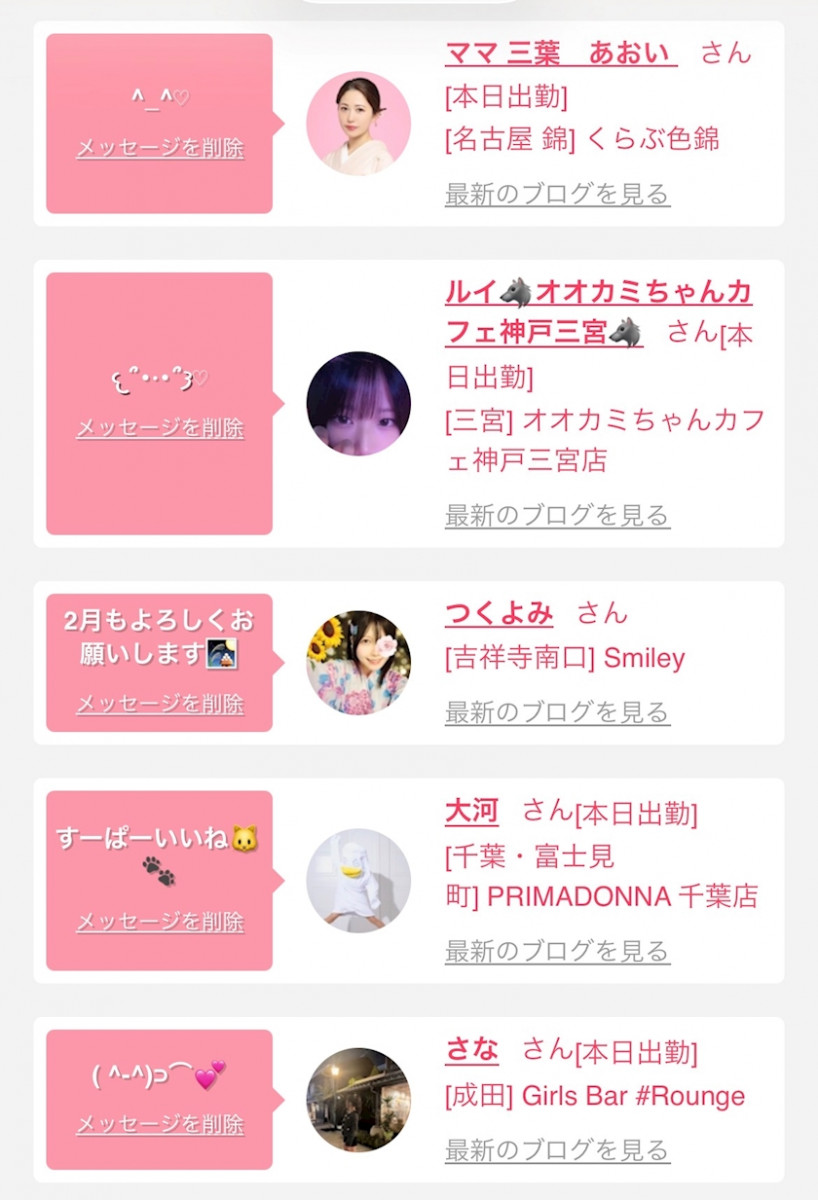
Task: Delete the 2月もよろしくお願いします message
Action: tap(160, 703)
